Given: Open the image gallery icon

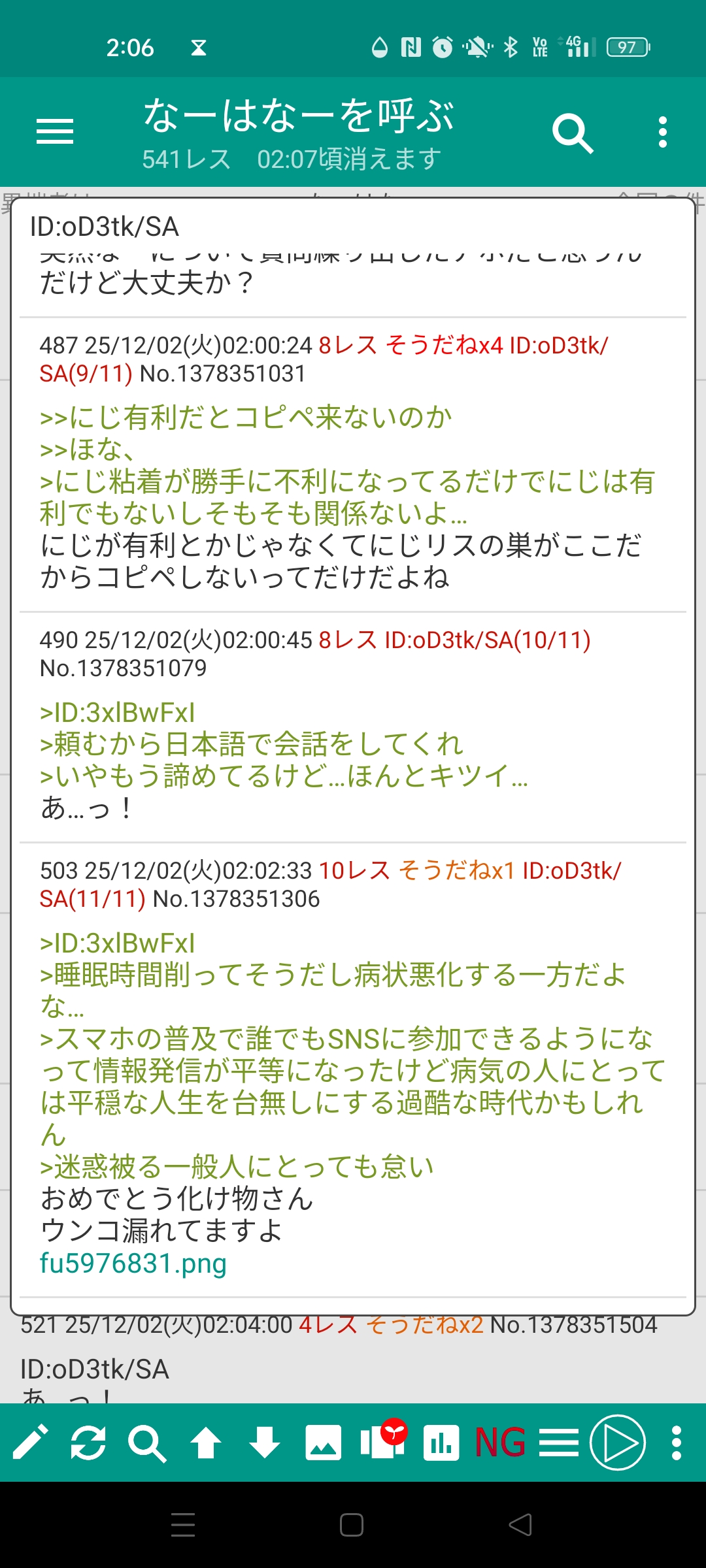Looking at the screenshot, I should (x=324, y=1443).
